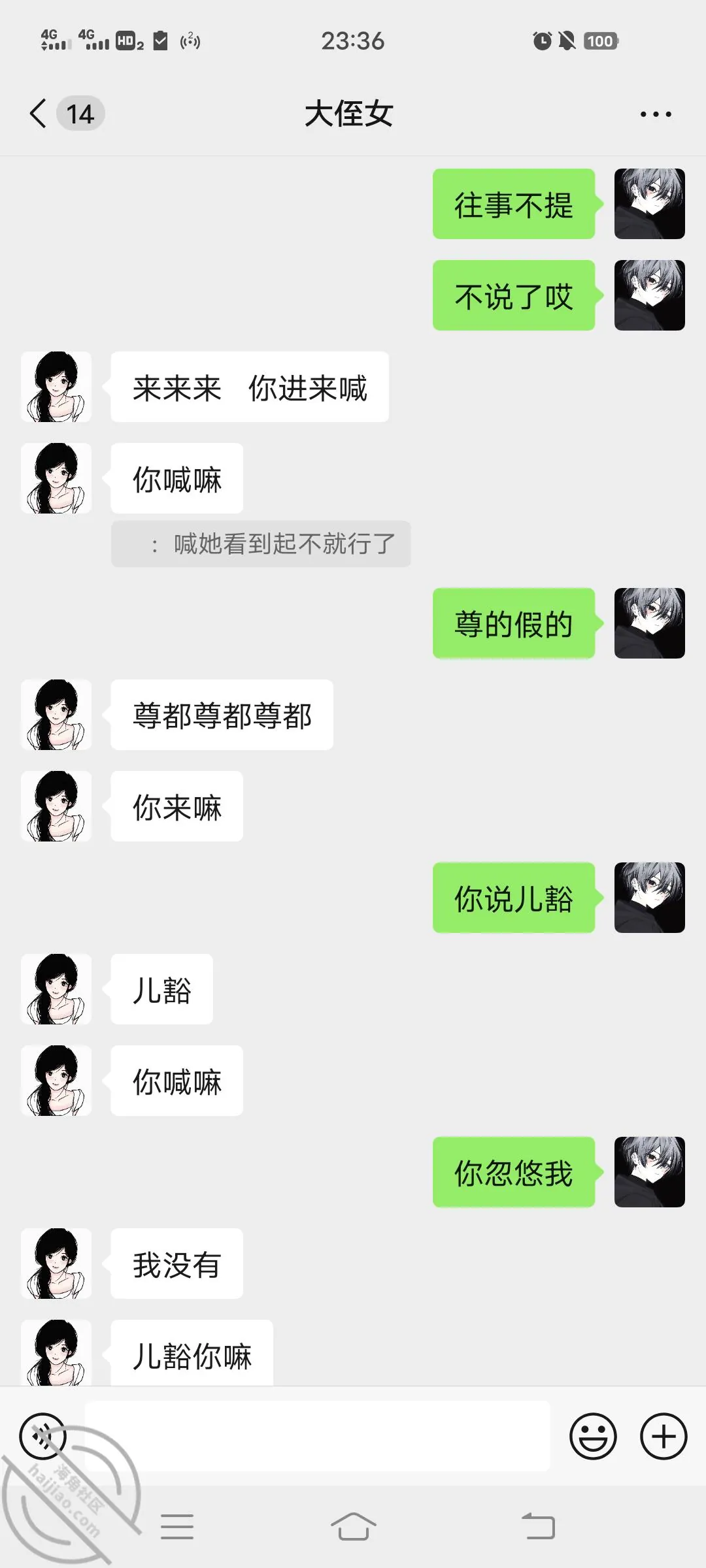Viewport: 706px width, 1568px height.
Task: Open the plus attachment menu
Action: pyautogui.click(x=664, y=1436)
